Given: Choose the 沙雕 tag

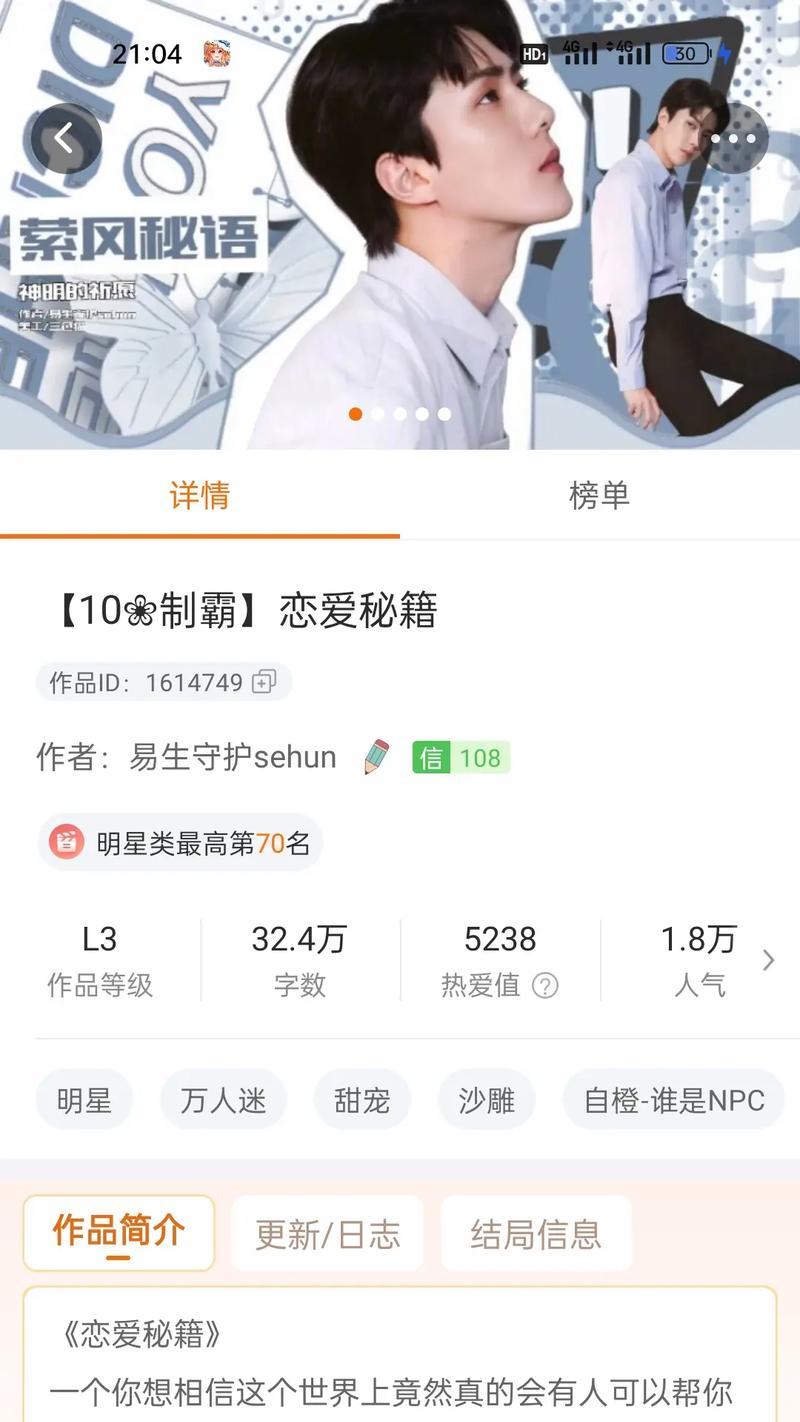Looking at the screenshot, I should coord(486,1101).
